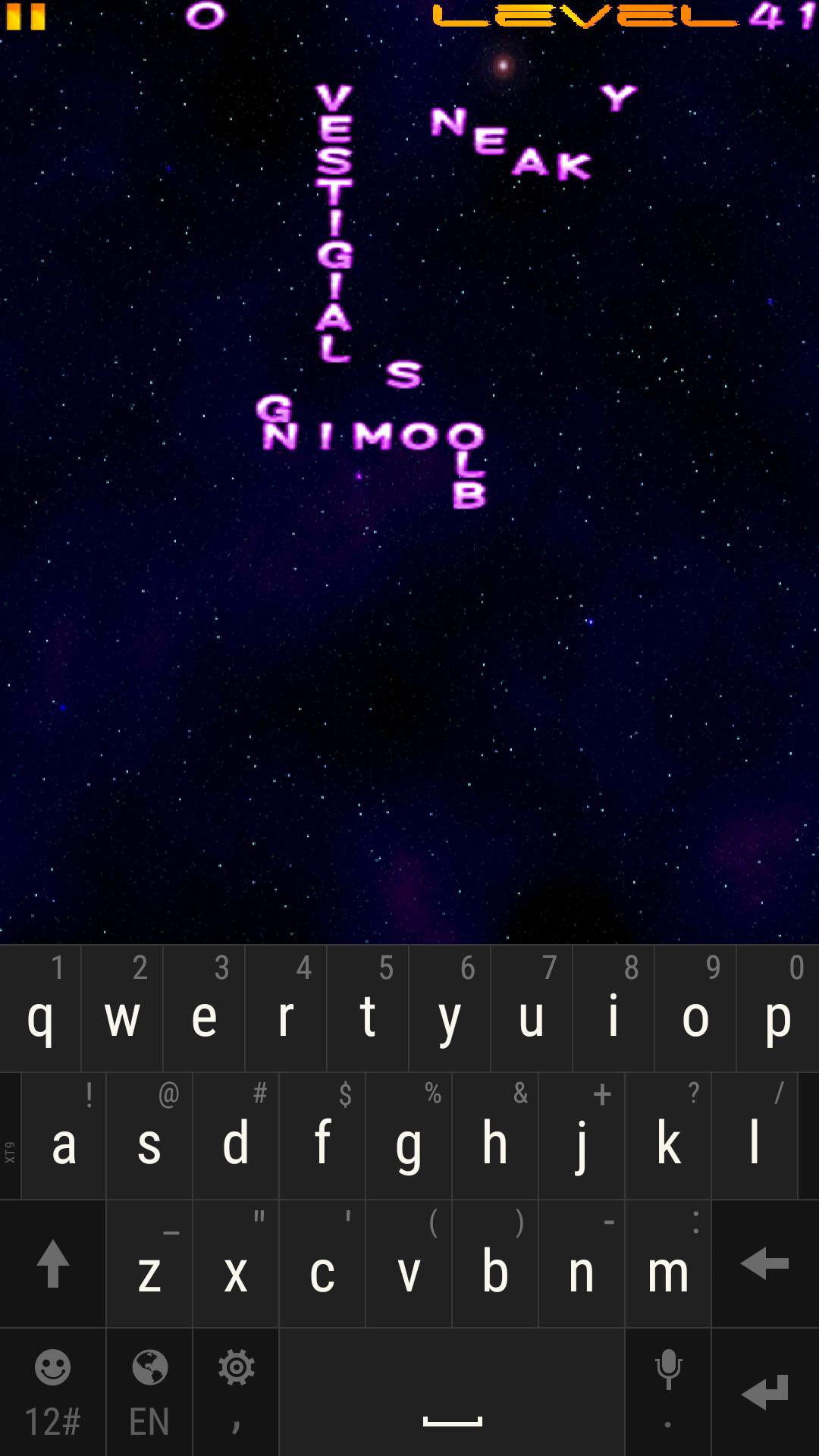
Task: Type the letter n key
Action: click(x=582, y=1266)
